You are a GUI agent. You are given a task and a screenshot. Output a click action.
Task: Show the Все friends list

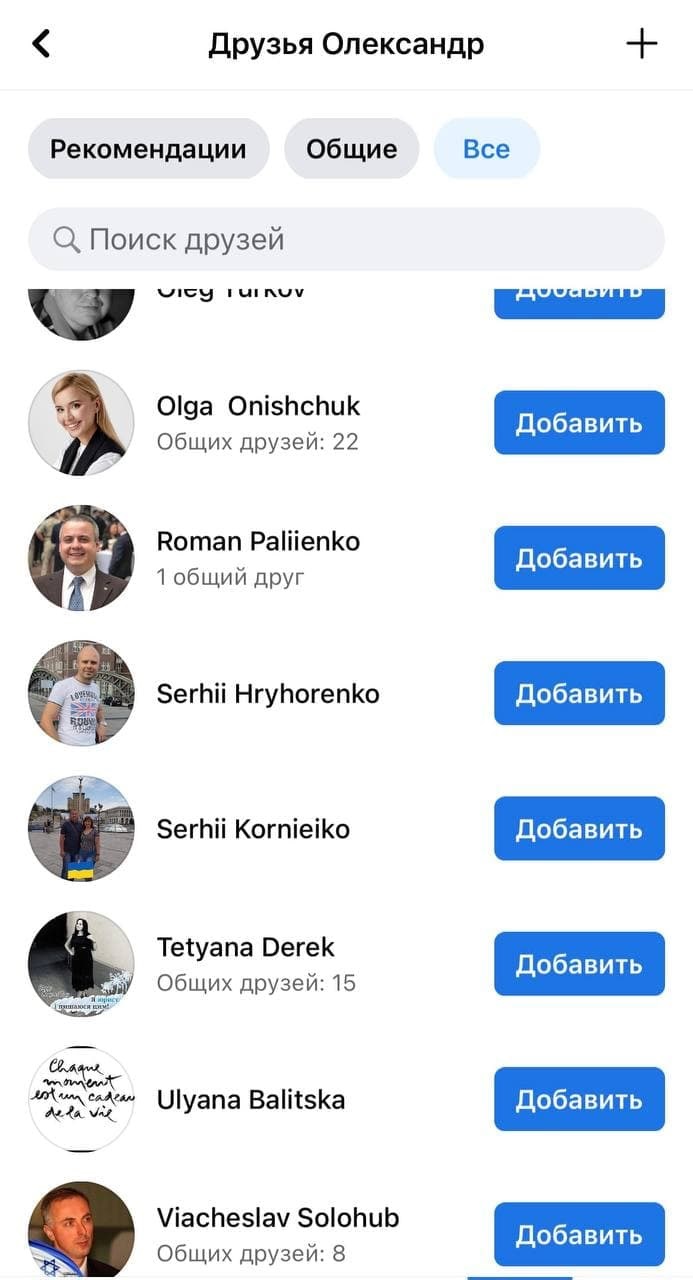pos(486,149)
